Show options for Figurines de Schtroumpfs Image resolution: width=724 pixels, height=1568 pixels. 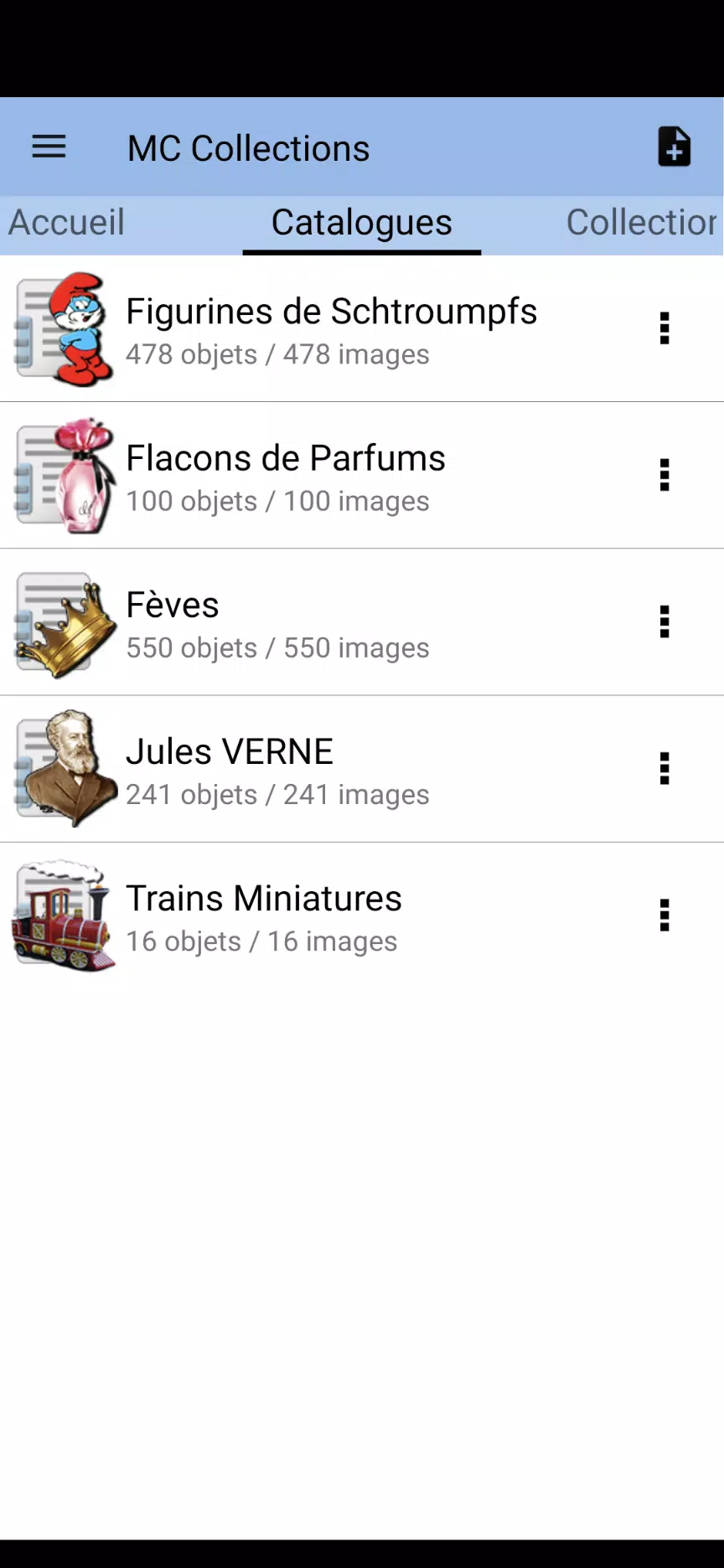click(665, 328)
